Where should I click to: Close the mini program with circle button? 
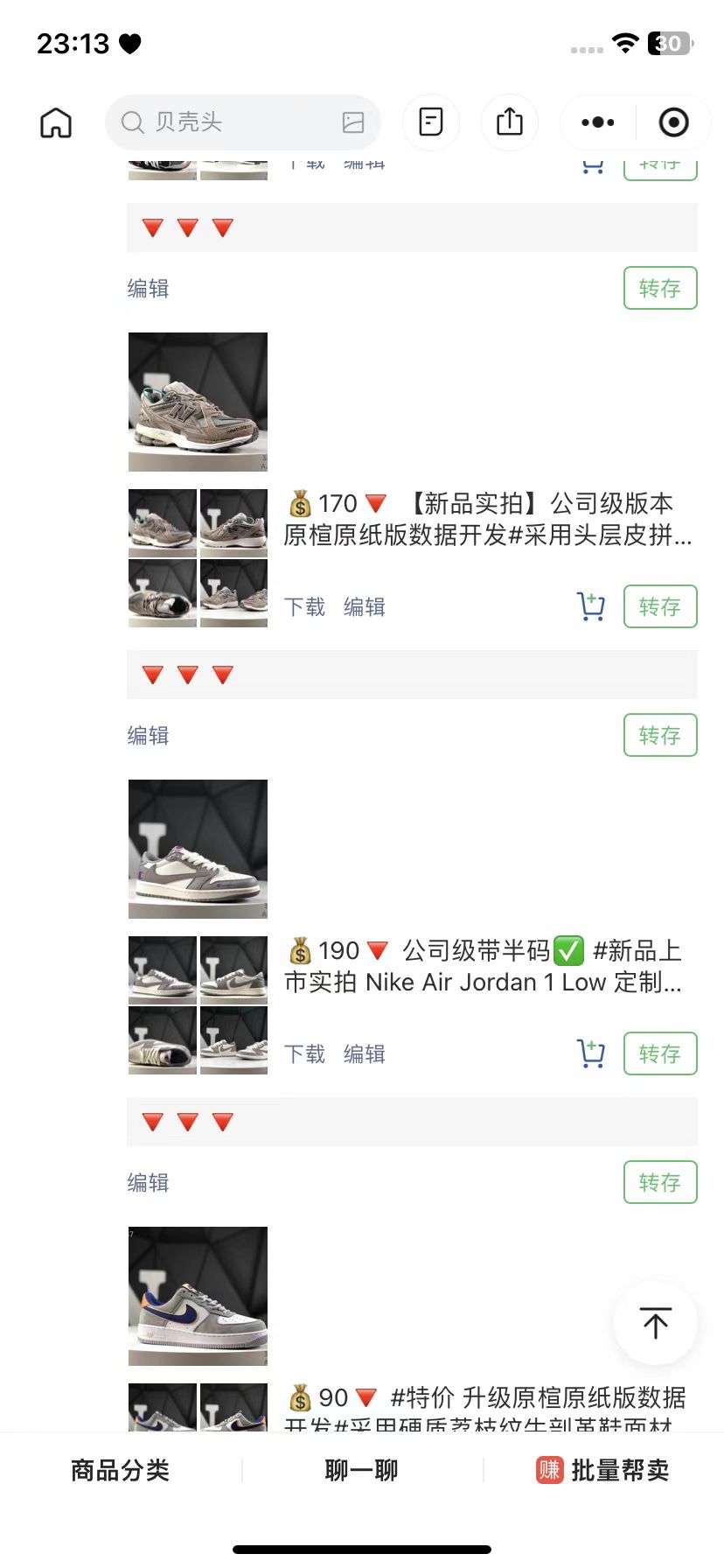click(673, 122)
